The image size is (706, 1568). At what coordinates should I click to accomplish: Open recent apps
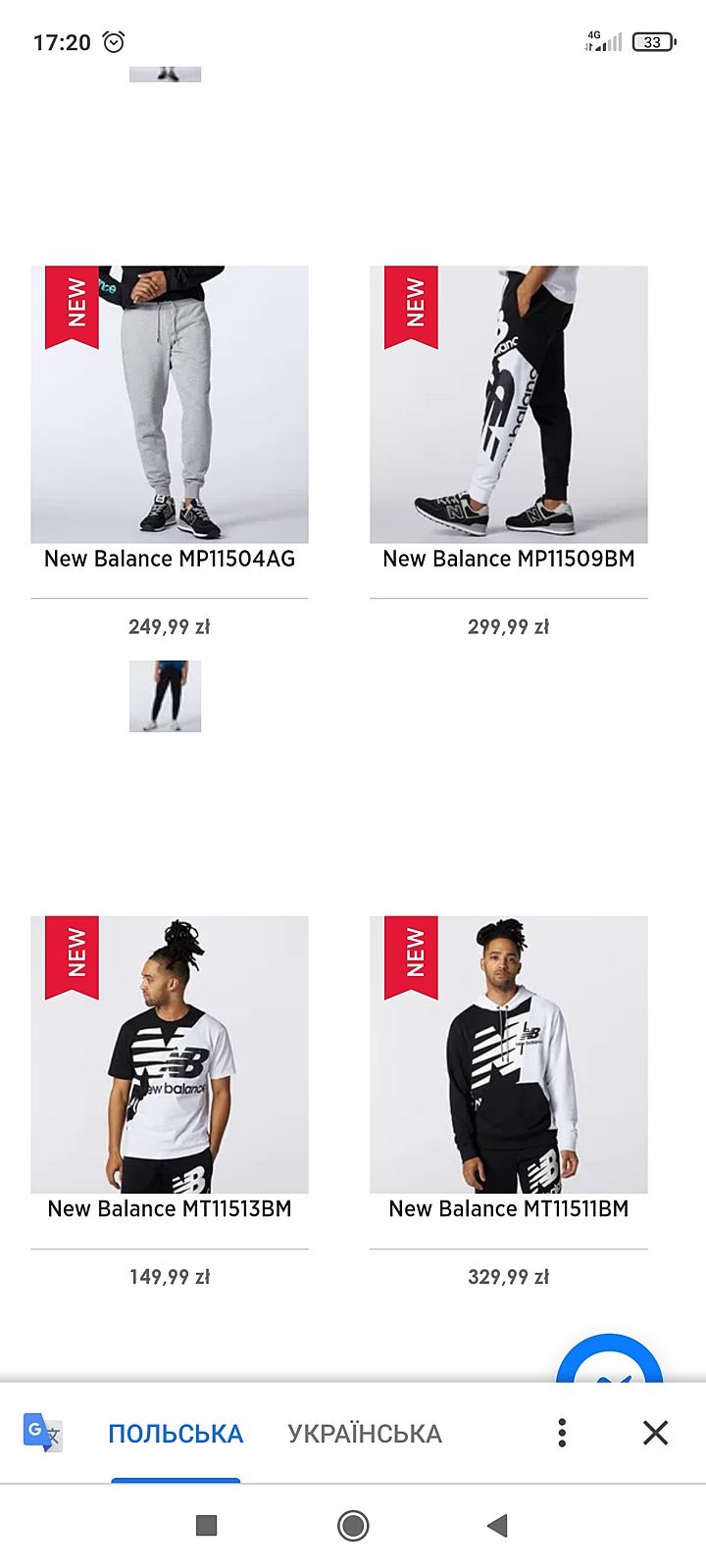tap(206, 1525)
